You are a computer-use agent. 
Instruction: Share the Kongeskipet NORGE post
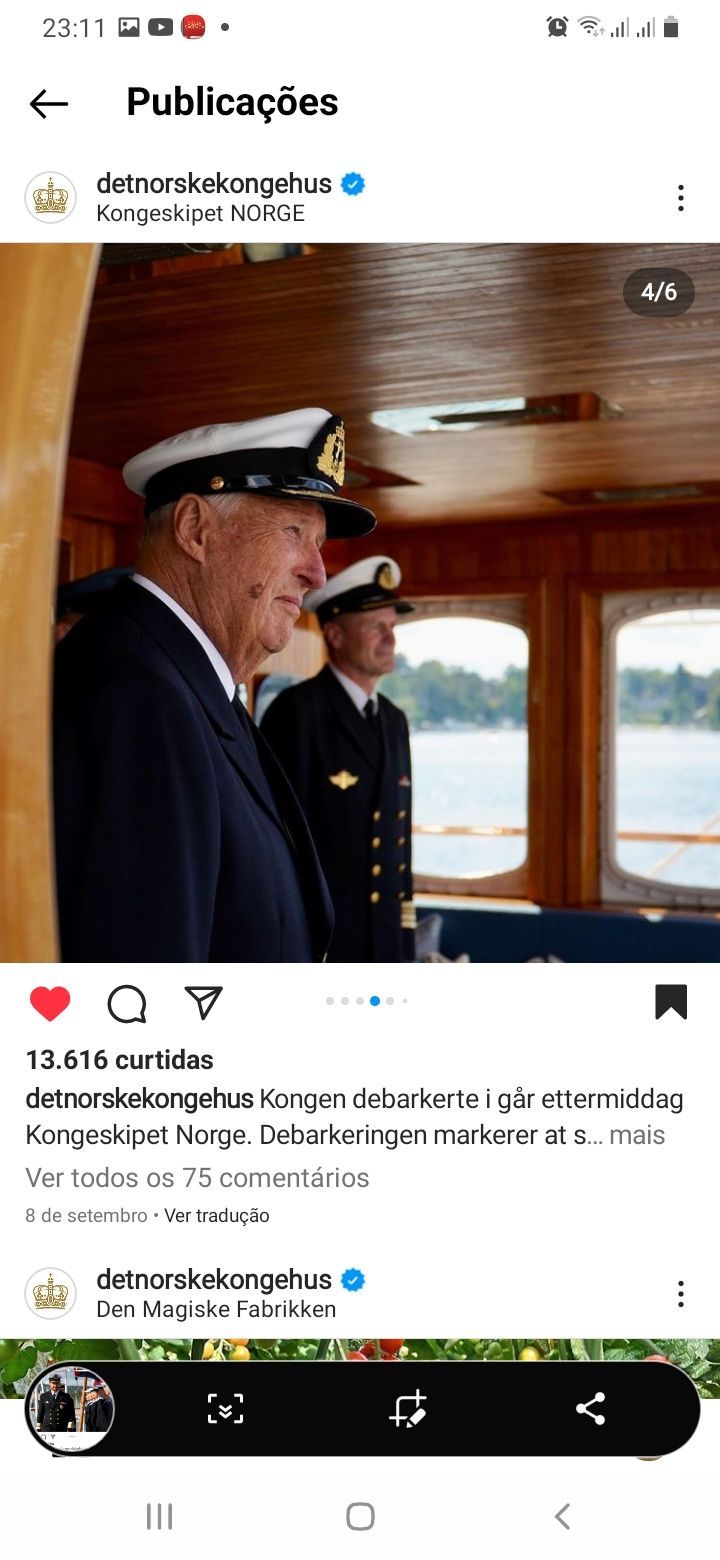203,1002
